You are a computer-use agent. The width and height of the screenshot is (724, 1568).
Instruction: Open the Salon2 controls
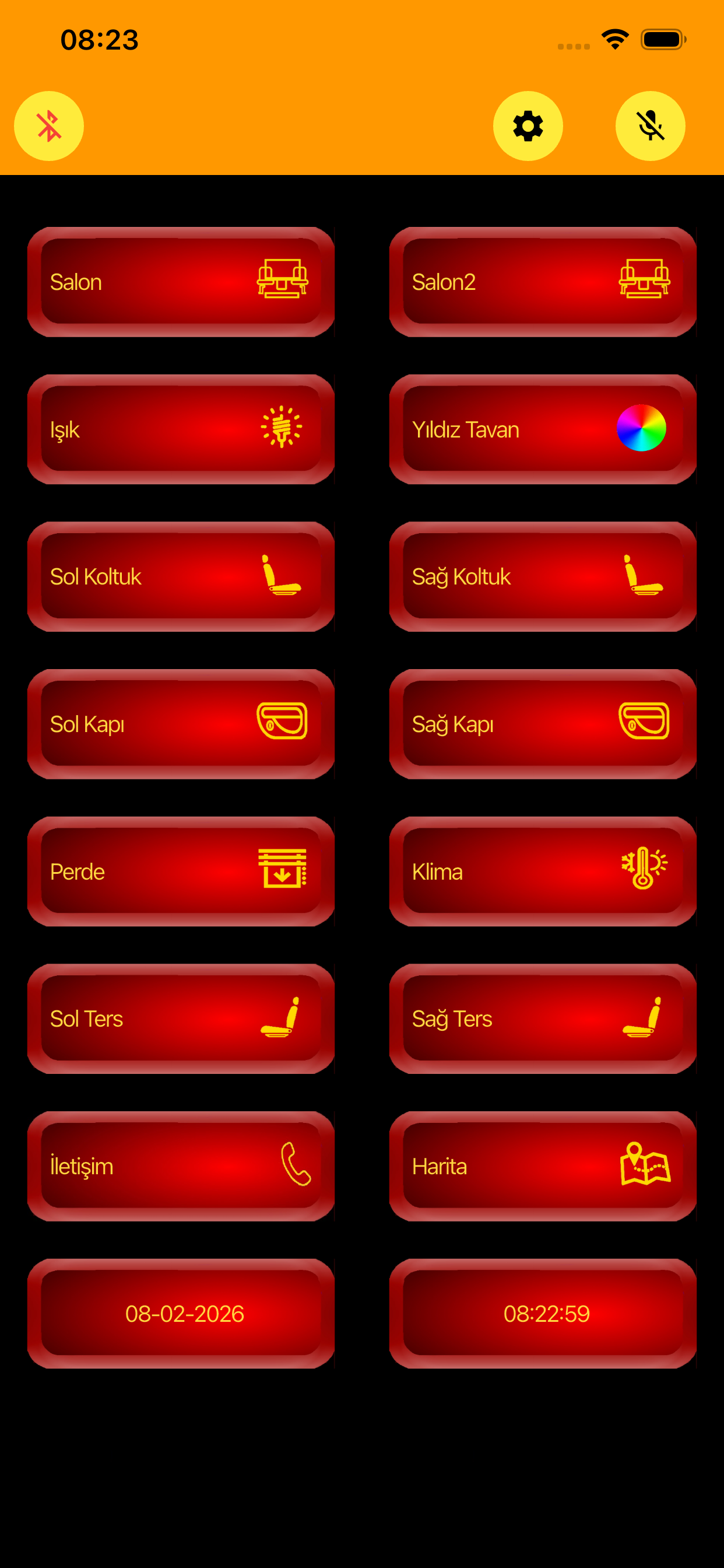point(543,281)
